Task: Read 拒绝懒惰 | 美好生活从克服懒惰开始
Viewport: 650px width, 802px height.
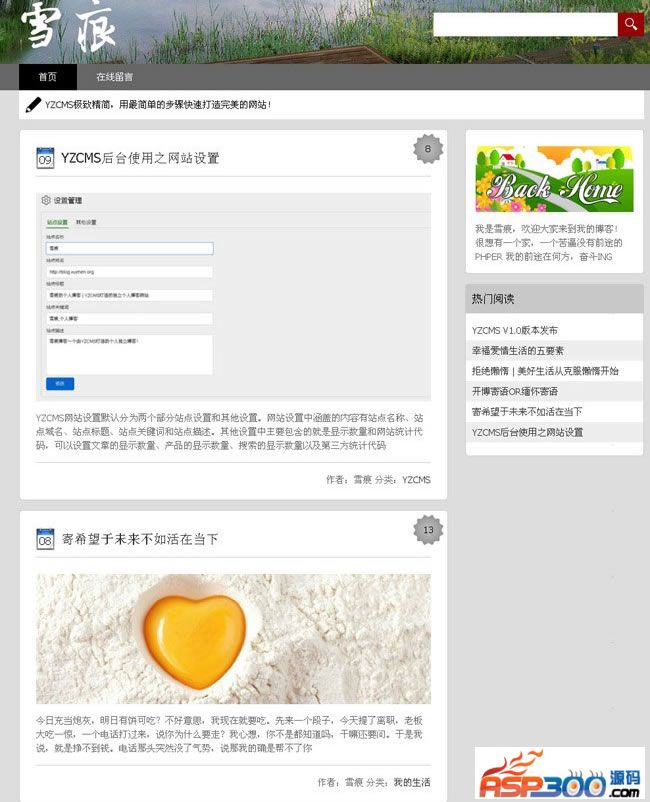Action: pos(545,371)
